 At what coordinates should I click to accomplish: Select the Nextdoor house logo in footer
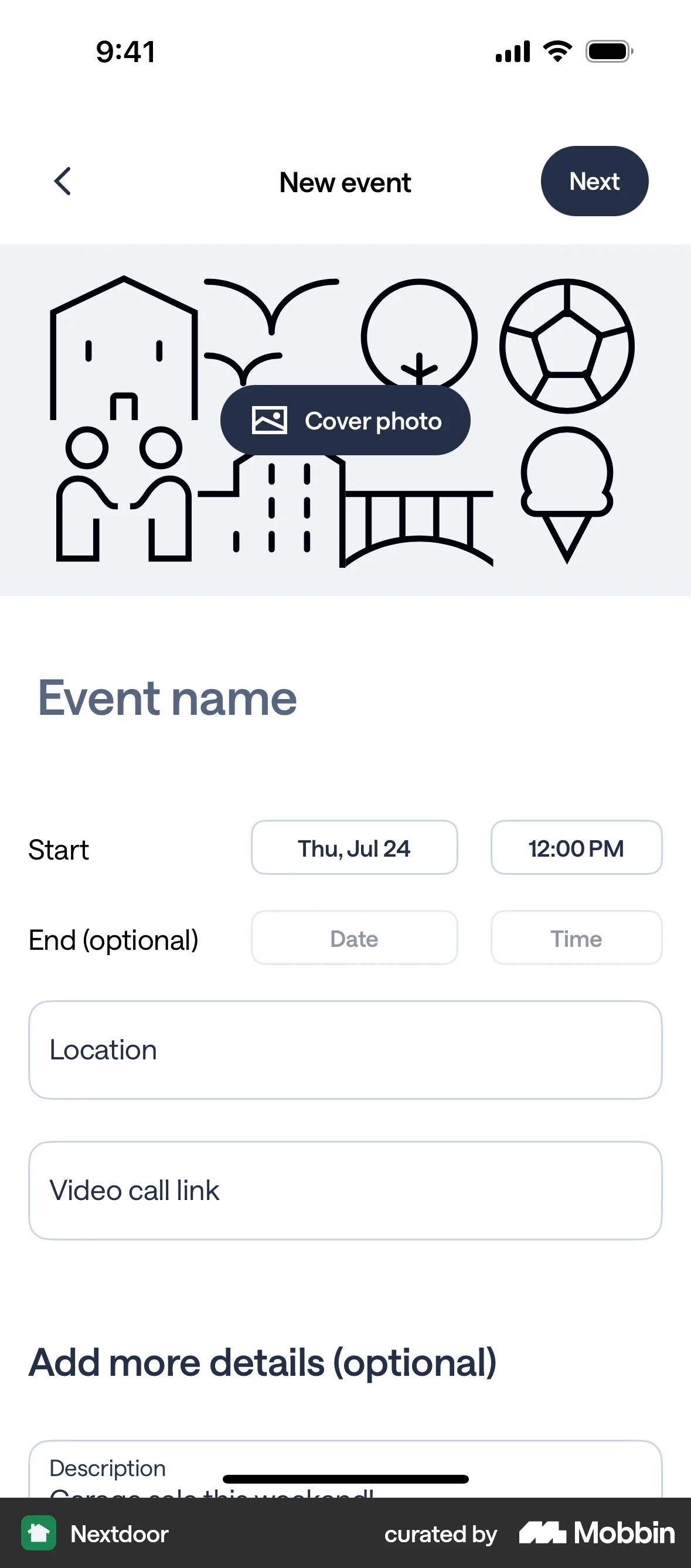[x=39, y=1534]
